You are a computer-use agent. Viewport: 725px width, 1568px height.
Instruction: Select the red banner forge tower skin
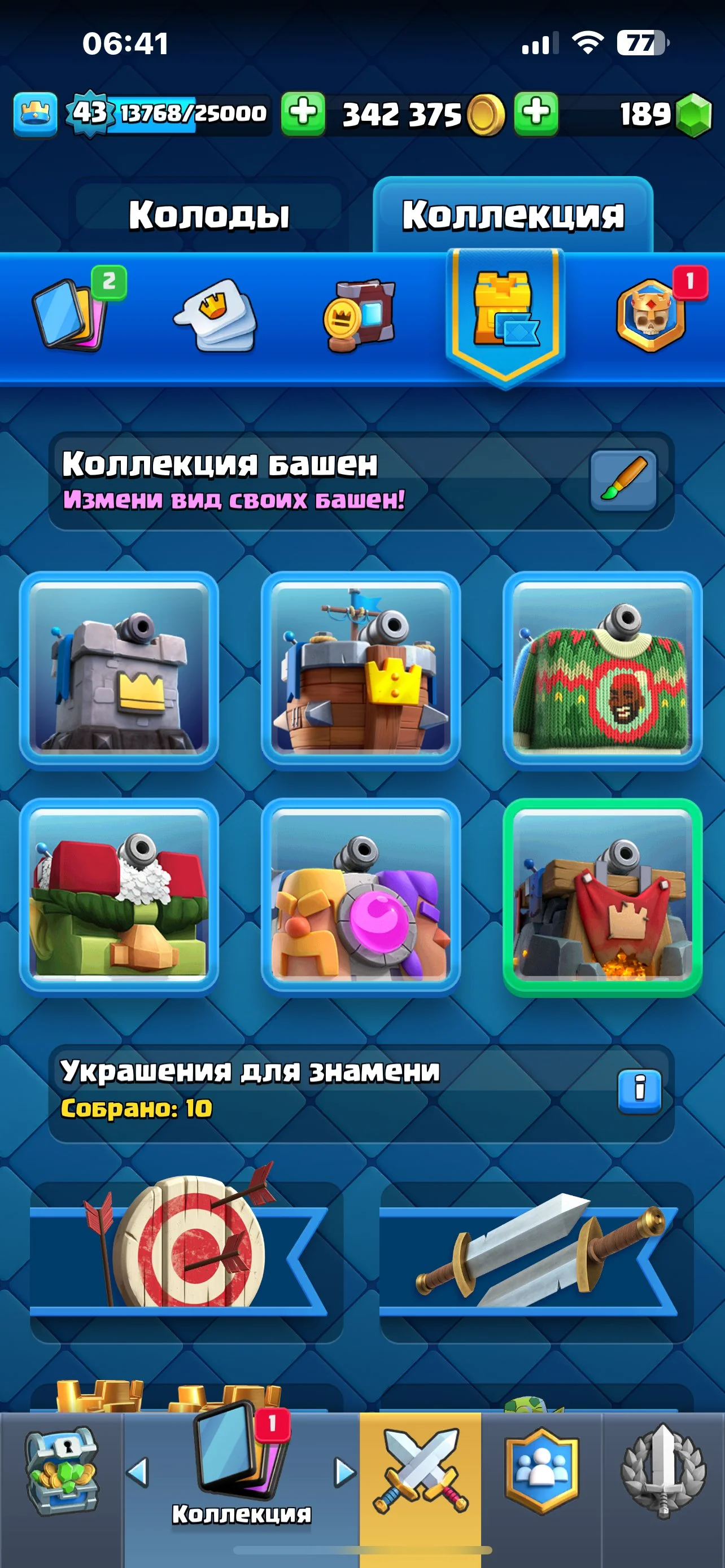click(602, 895)
